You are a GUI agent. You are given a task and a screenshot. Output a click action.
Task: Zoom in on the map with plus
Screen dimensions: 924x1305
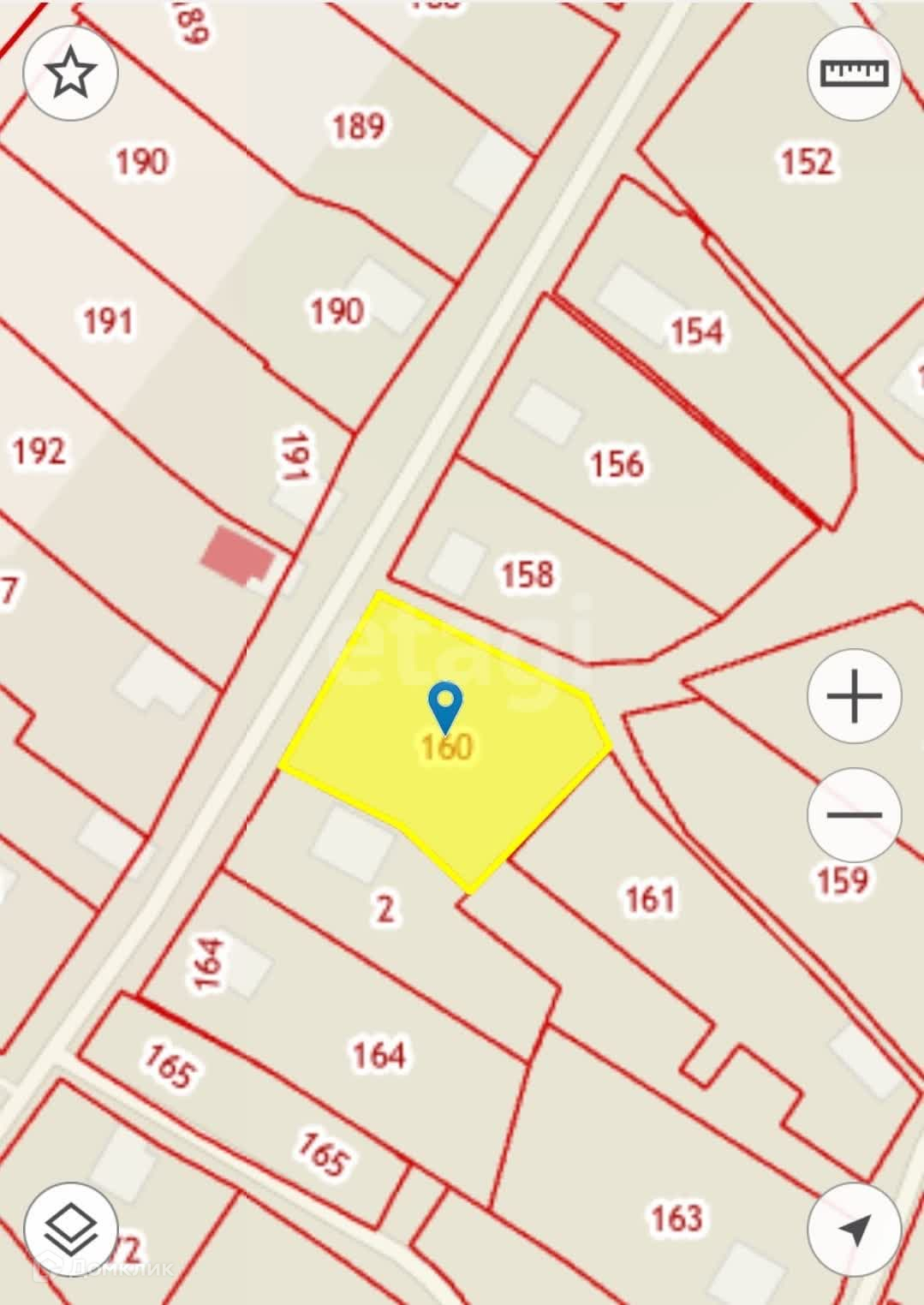click(854, 695)
